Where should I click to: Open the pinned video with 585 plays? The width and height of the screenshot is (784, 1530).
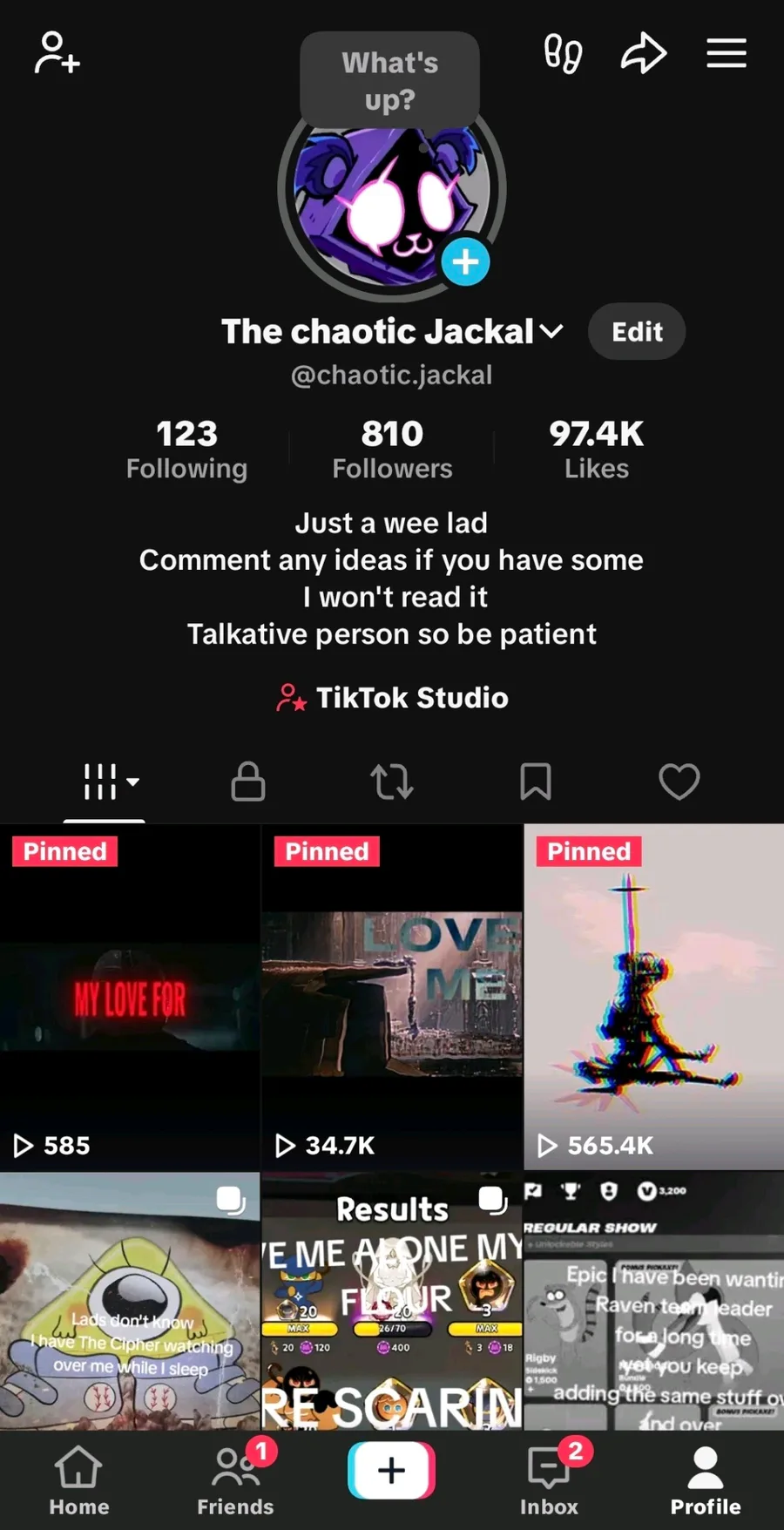[130, 997]
